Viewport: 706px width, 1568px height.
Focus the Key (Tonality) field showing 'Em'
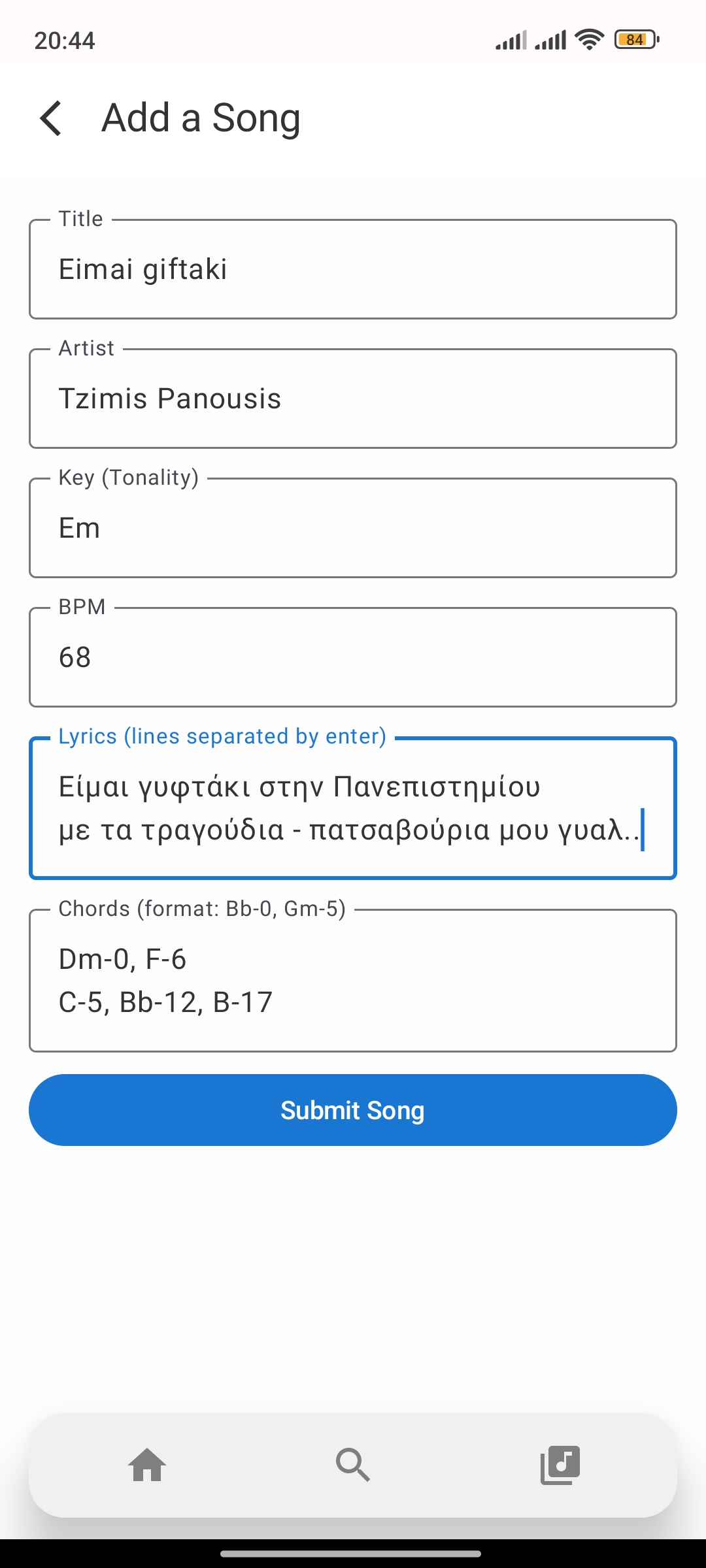pyautogui.click(x=353, y=527)
